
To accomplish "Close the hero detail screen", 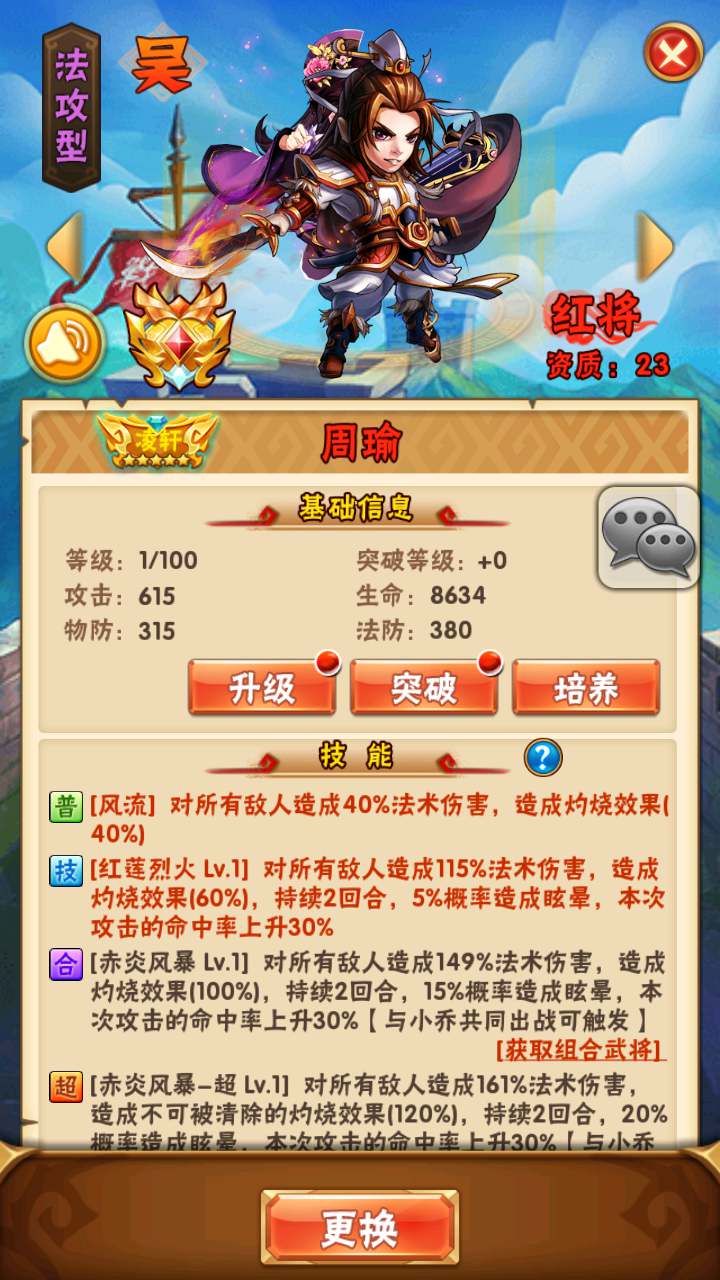I will point(673,53).
